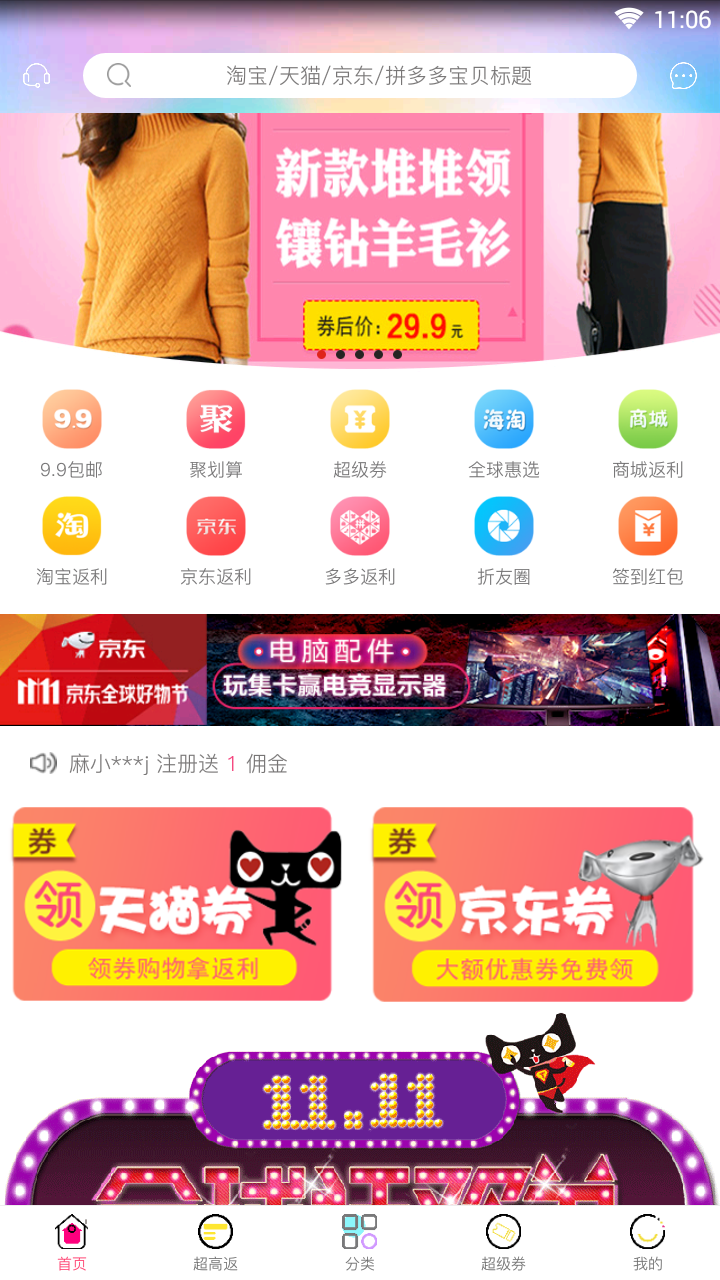Tap 淘宝返利
Image resolution: width=720 pixels, height=1280 pixels.
coord(72,542)
